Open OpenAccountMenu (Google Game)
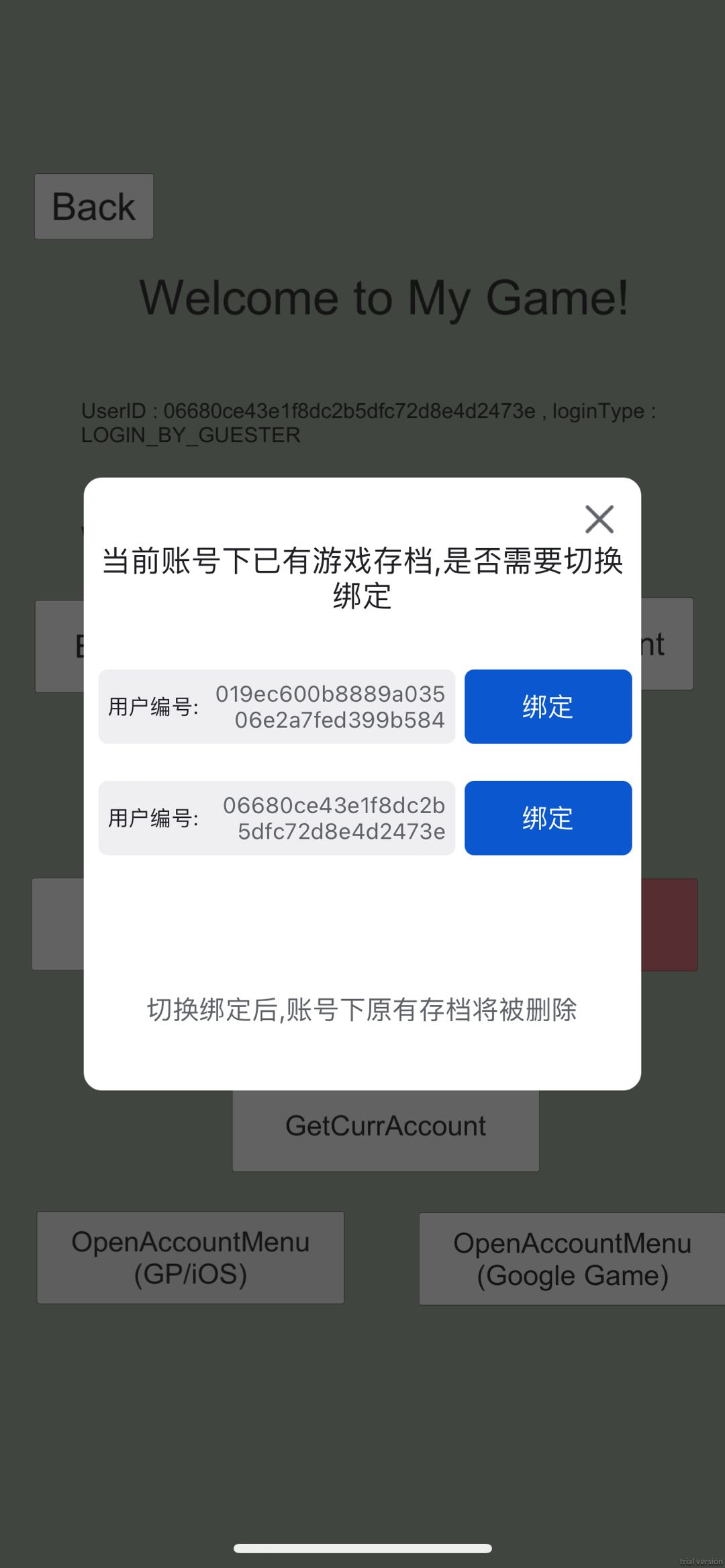Screen dimensions: 725x1568 tap(572, 1259)
